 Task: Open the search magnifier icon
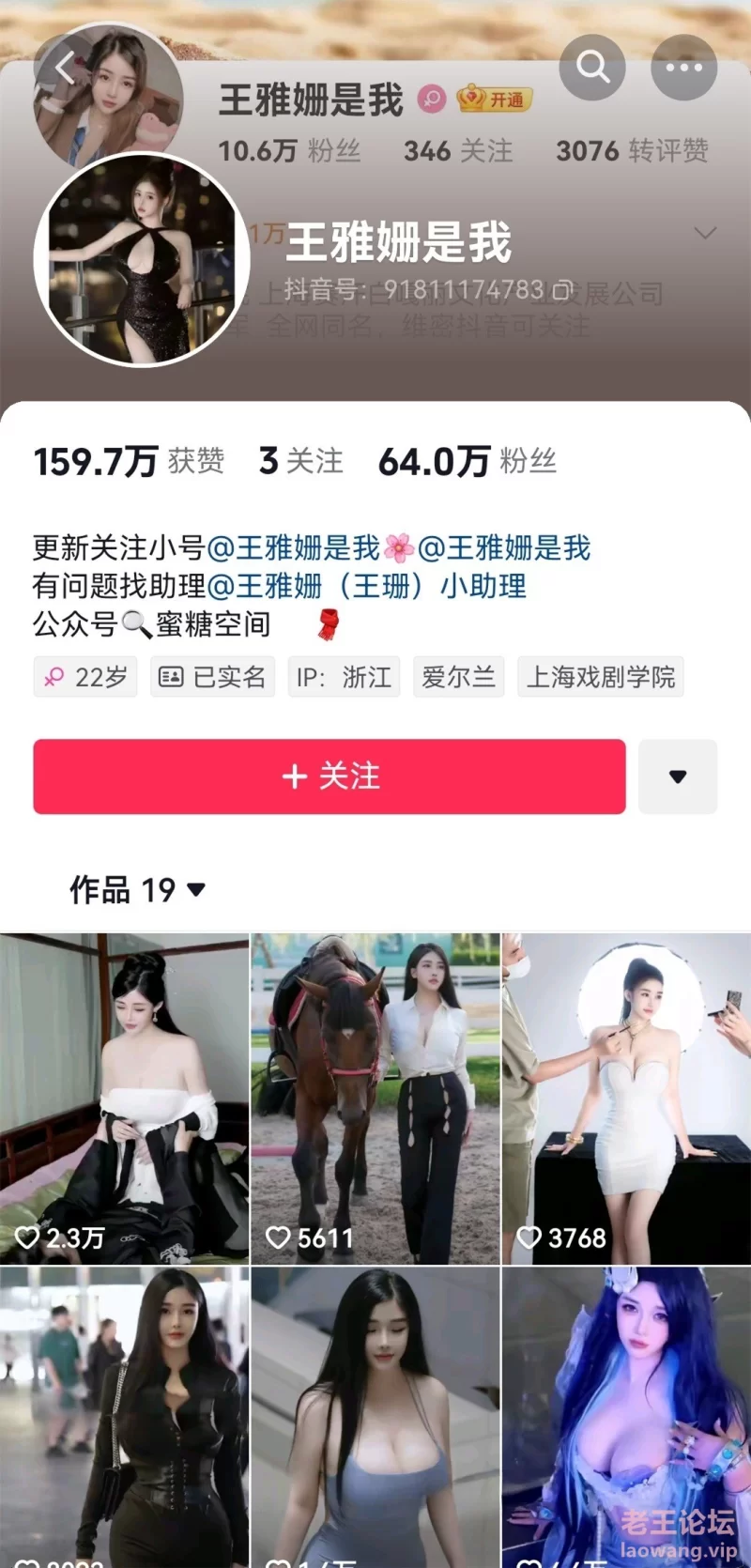pos(592,68)
